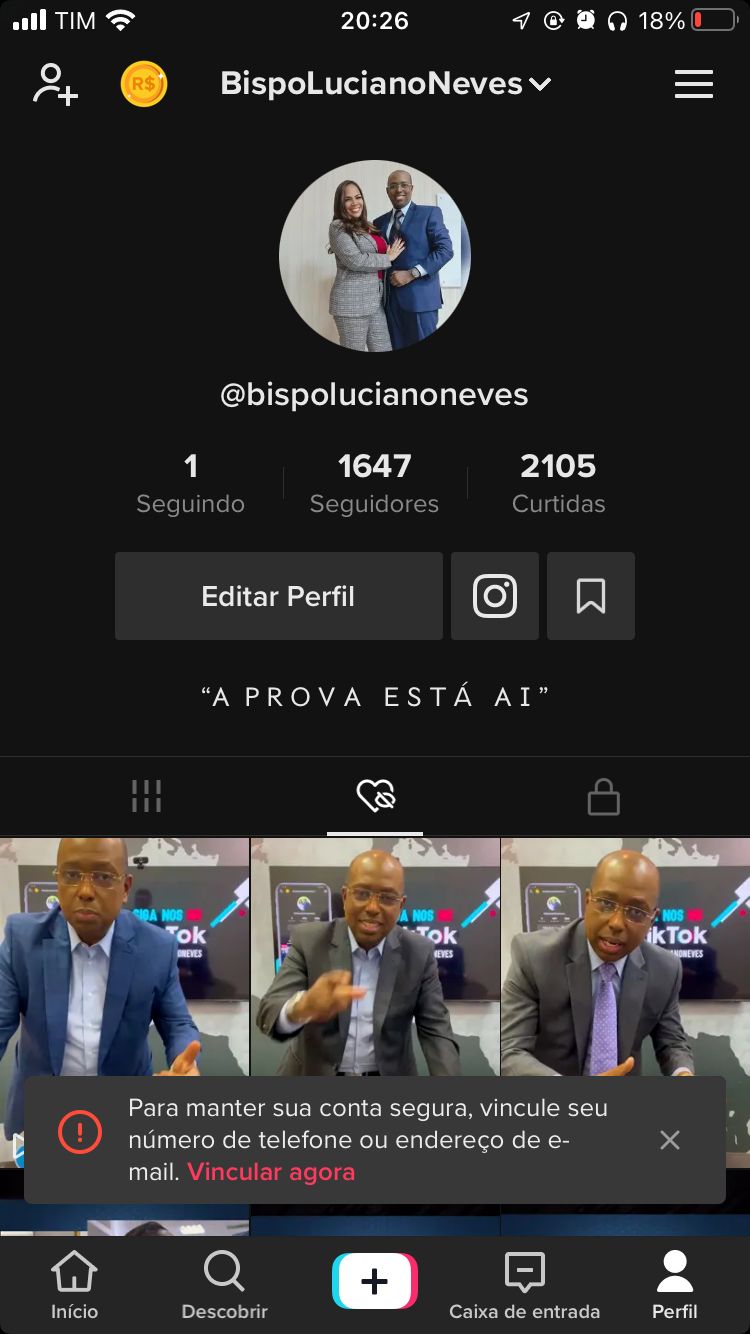
Task: Open the hamburger menu
Action: (693, 84)
